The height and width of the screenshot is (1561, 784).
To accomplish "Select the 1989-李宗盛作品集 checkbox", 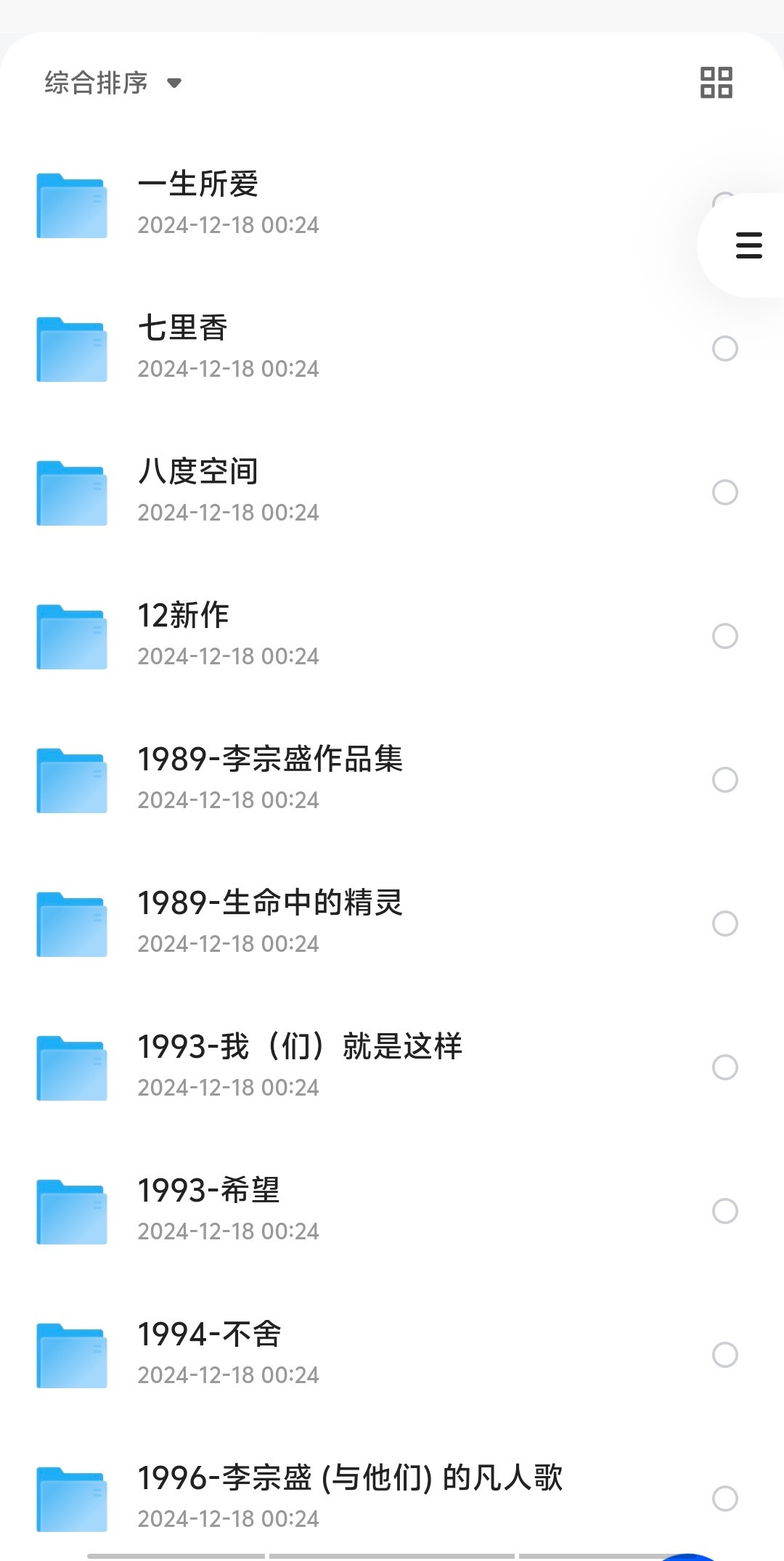I will click(724, 780).
